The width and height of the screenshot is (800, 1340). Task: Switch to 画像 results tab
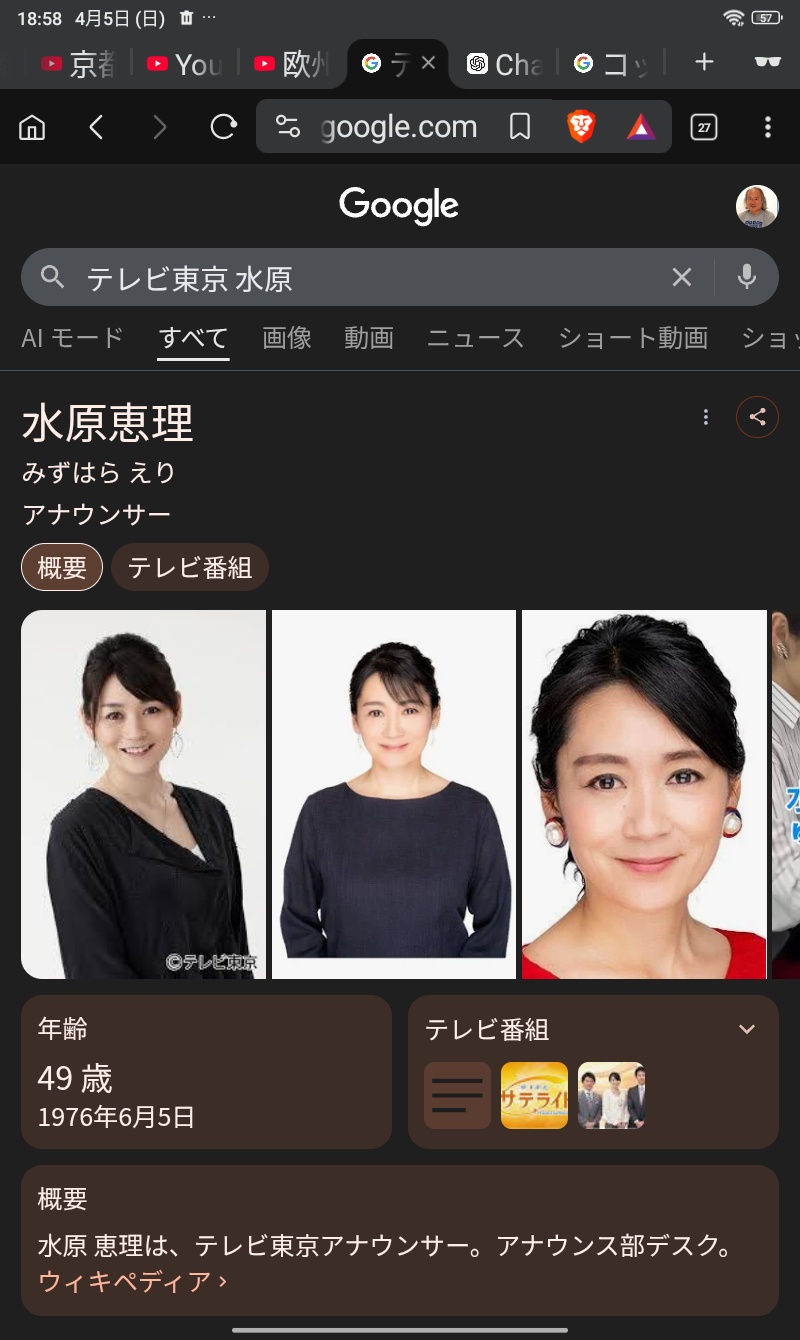click(x=287, y=338)
